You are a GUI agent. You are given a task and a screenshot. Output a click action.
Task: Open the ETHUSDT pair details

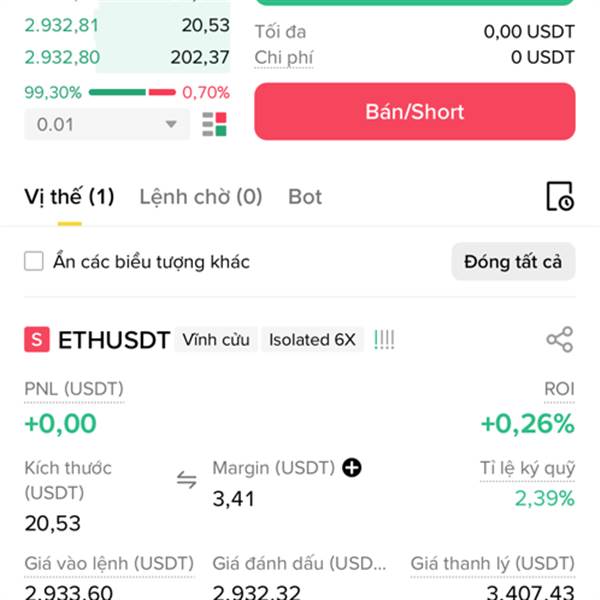113,340
